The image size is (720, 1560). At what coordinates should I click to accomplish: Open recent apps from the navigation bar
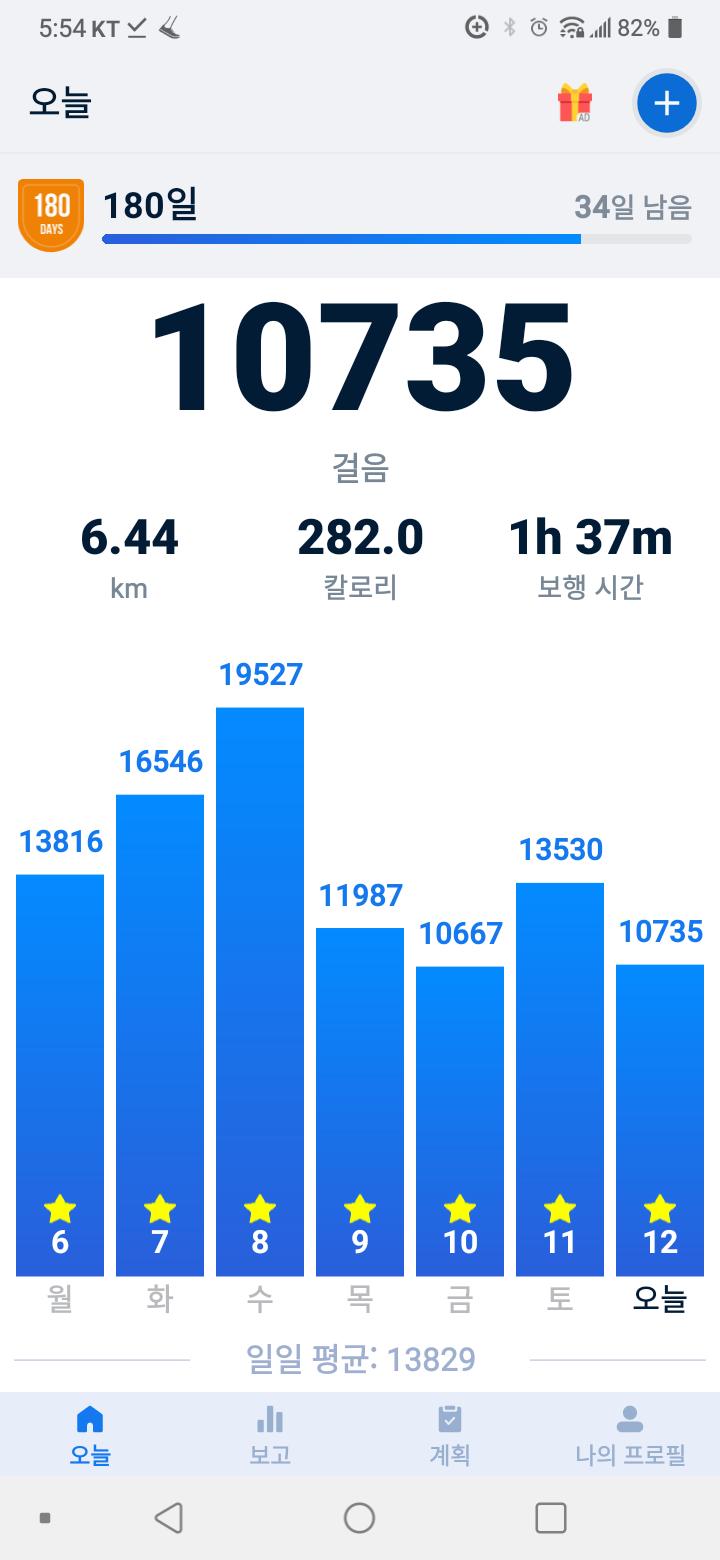[551, 1518]
